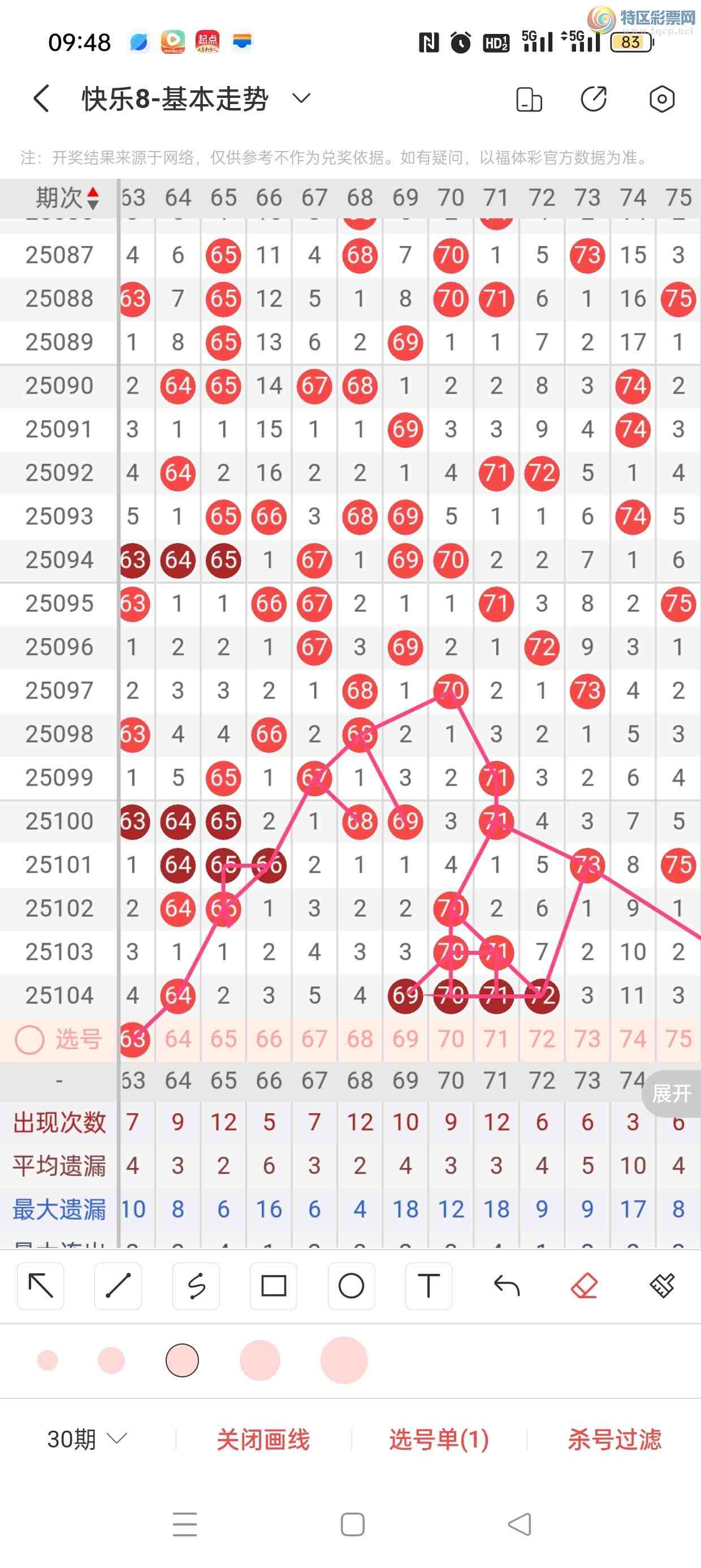Sort by 期次 column header
This screenshot has width=701, height=1568.
coord(66,198)
